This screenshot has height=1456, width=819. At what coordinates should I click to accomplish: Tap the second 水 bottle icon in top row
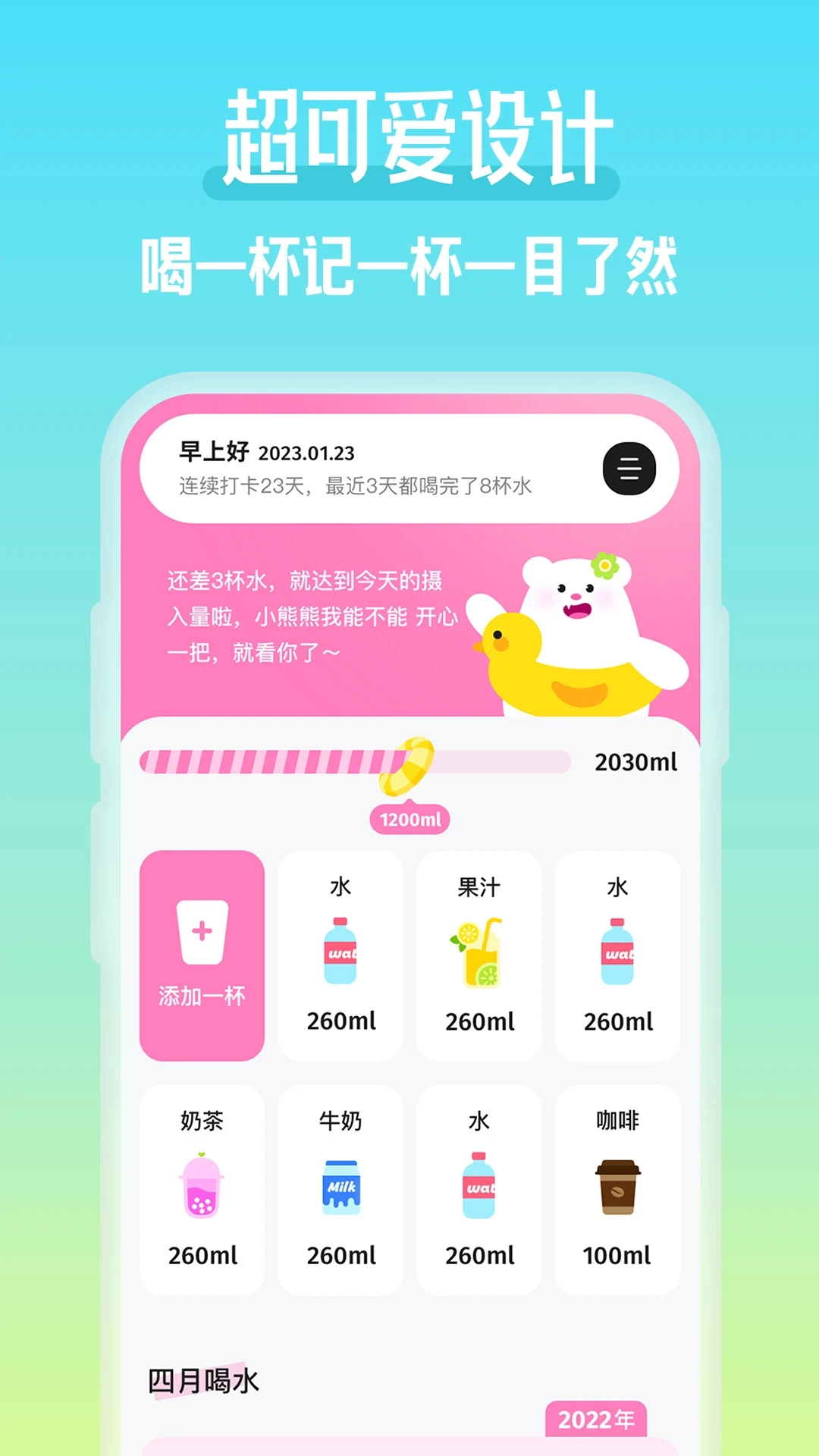617,950
